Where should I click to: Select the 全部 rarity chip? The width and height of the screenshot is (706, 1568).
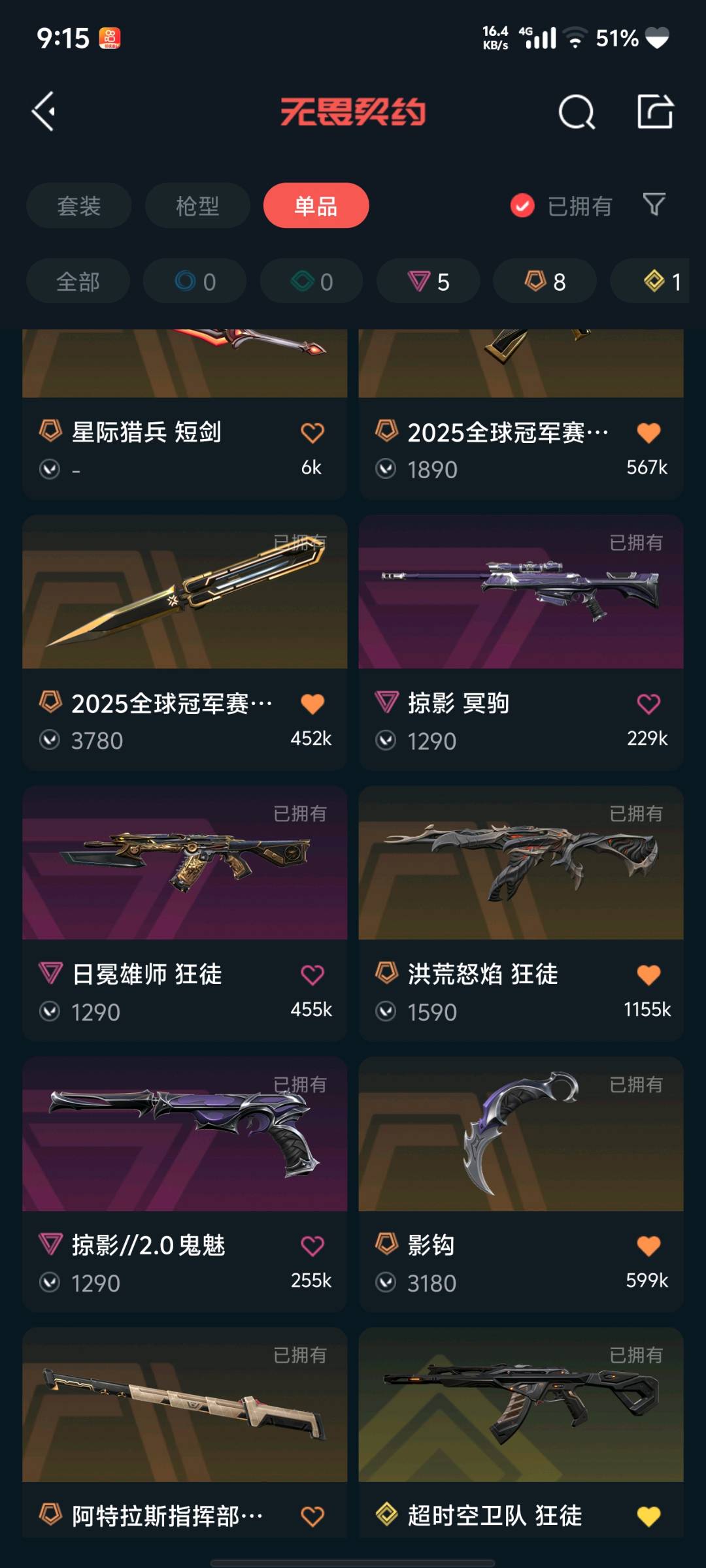[x=78, y=282]
